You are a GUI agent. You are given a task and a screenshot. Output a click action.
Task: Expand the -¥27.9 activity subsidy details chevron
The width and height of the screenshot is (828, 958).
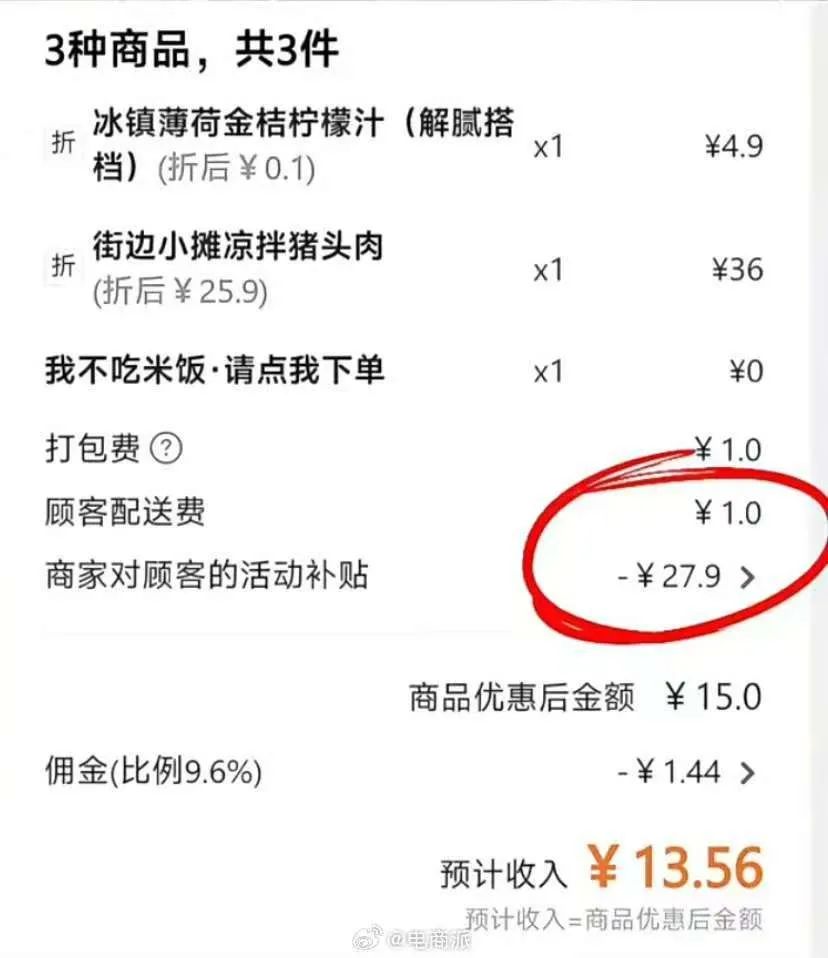click(x=748, y=575)
